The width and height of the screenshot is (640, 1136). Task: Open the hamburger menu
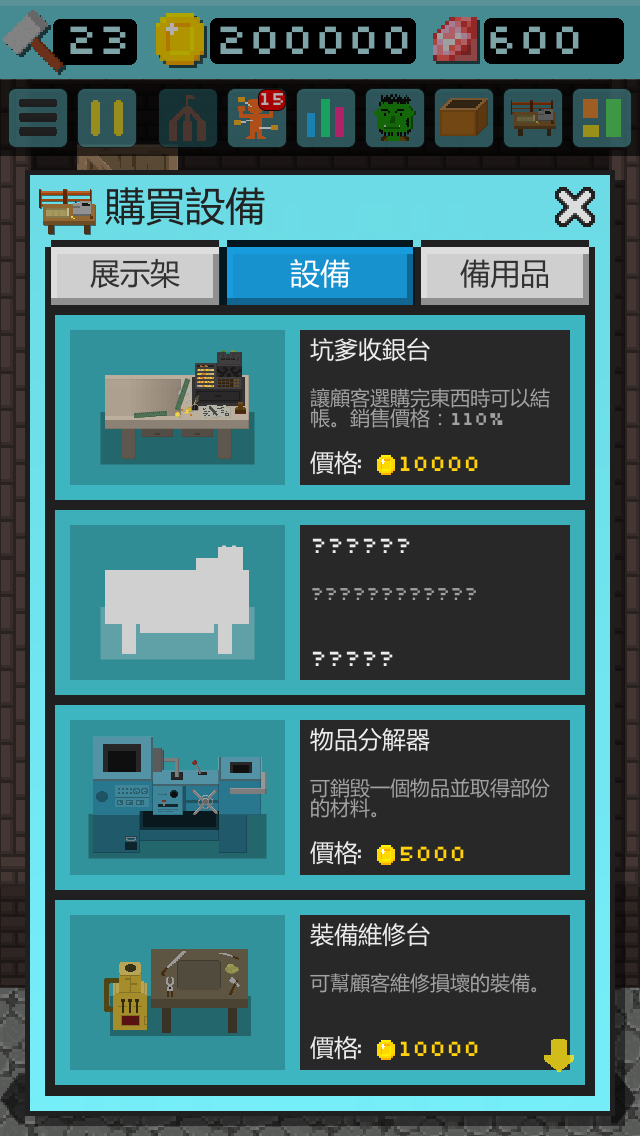(x=38, y=118)
